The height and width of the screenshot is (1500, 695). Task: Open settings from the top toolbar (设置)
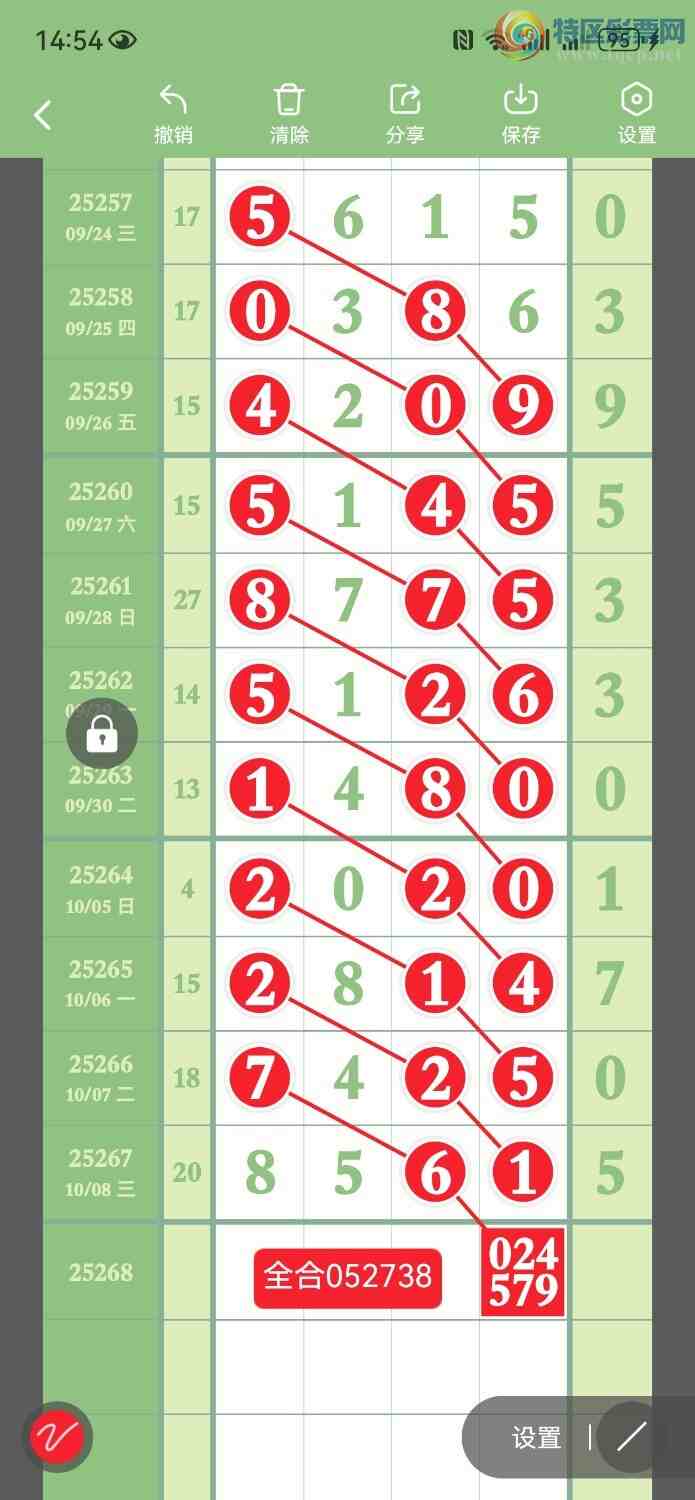[637, 115]
